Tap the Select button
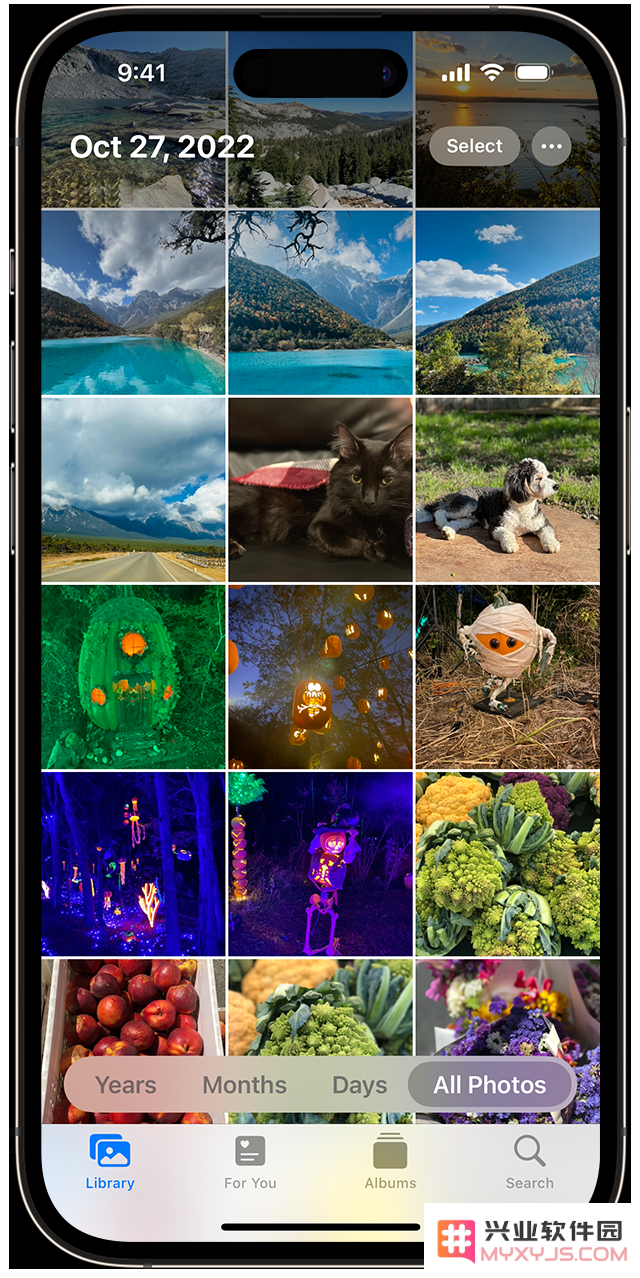This screenshot has width=640, height=1278. tap(474, 146)
